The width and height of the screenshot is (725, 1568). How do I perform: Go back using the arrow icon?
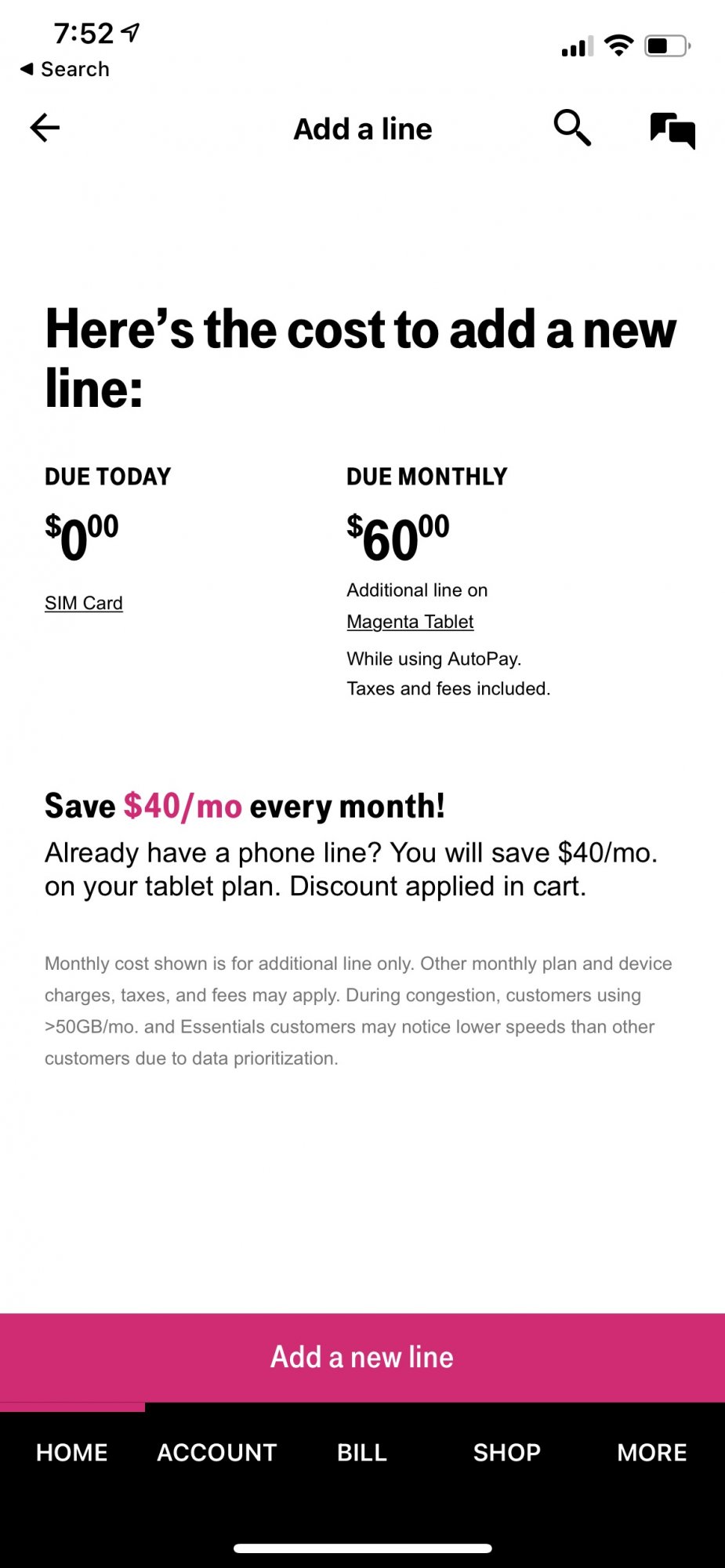click(45, 128)
